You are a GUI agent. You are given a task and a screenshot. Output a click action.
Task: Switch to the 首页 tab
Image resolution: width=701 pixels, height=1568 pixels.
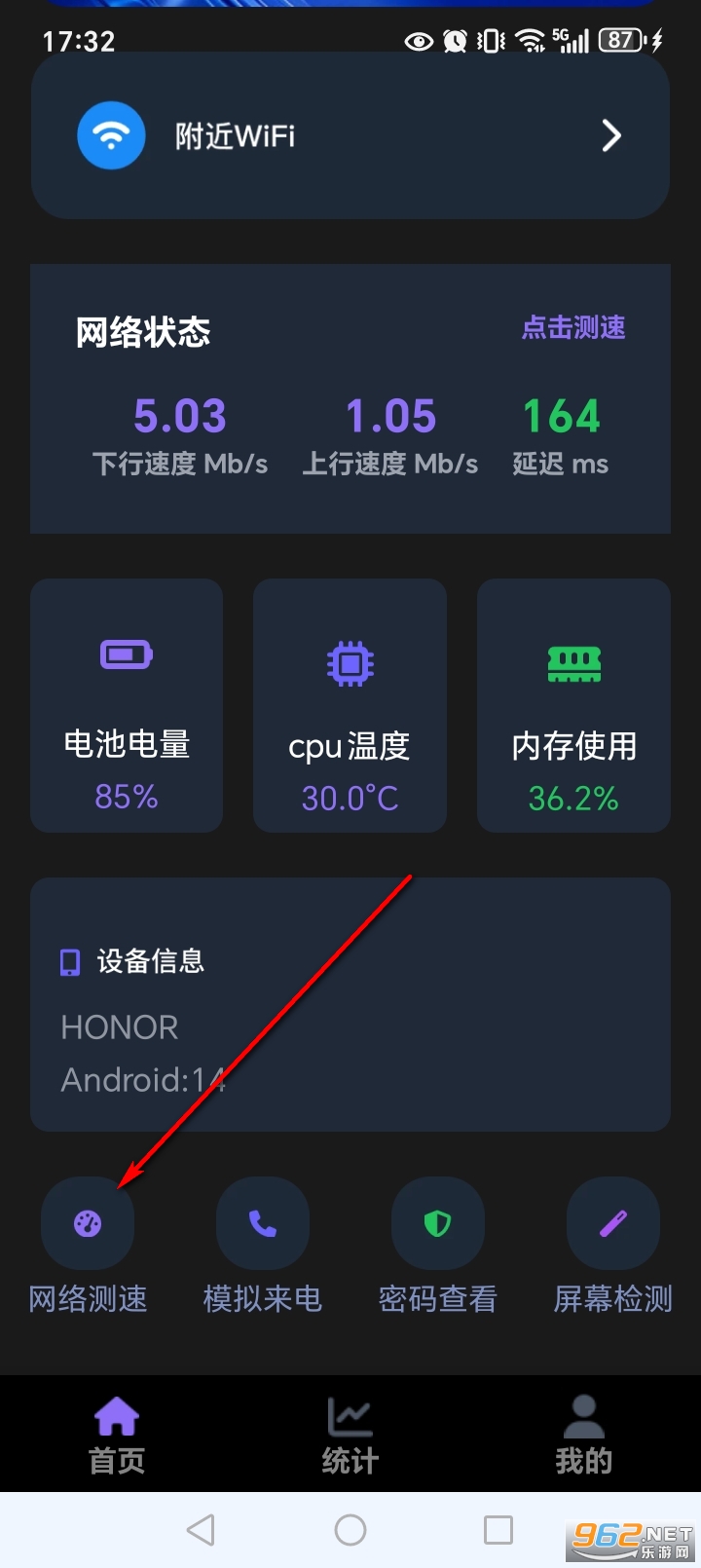pos(117,1435)
